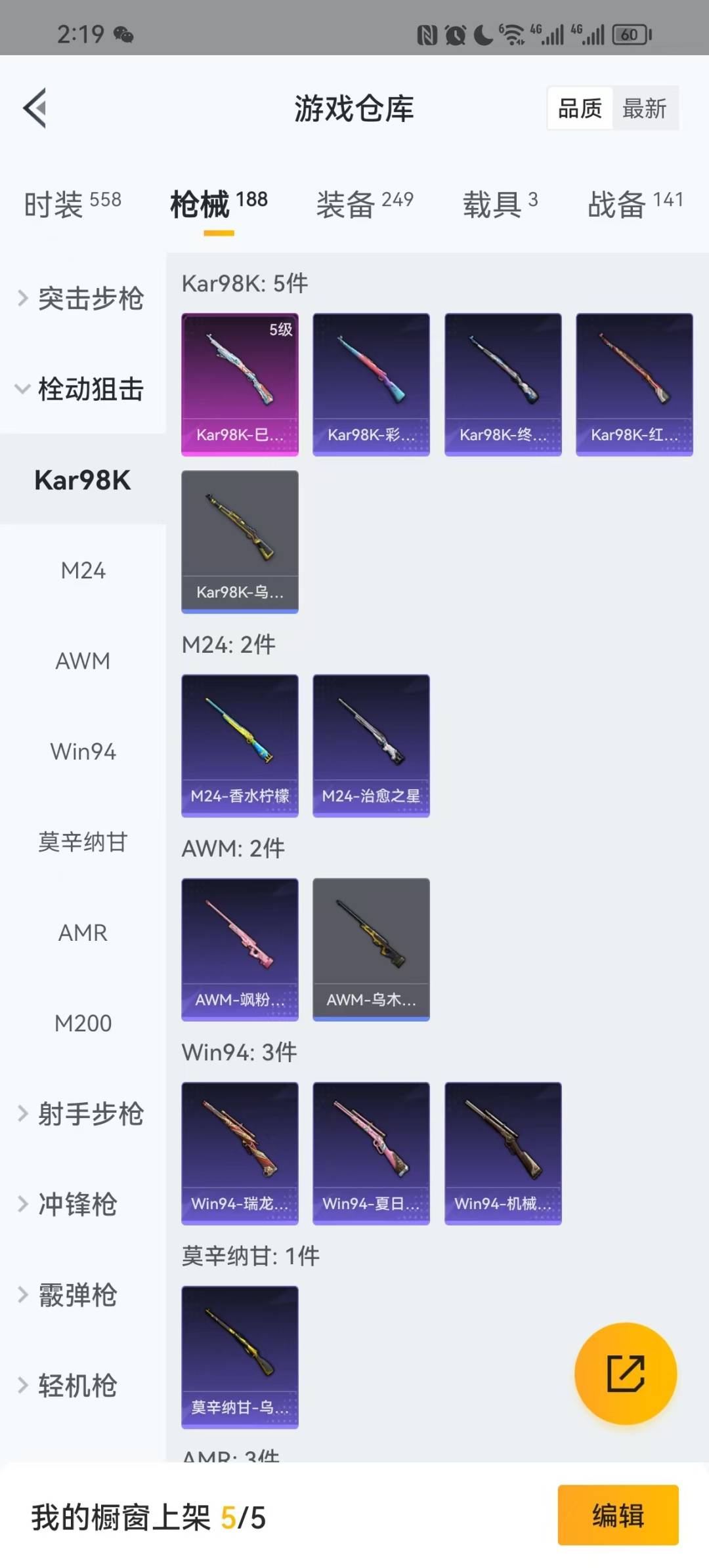Open the level 5 Kar98K-巳 skin
The image size is (709, 1568).
coord(240,384)
